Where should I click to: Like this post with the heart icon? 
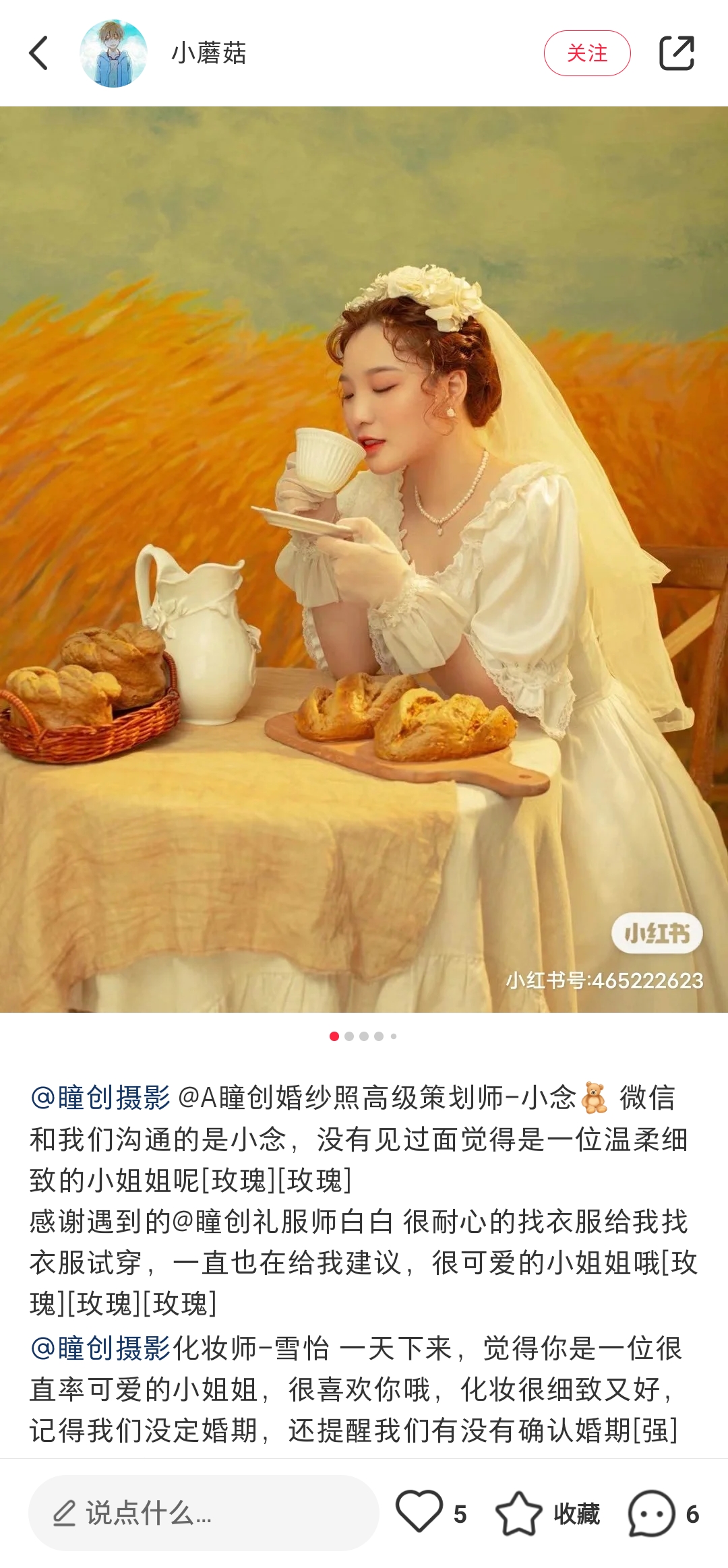[419, 1511]
